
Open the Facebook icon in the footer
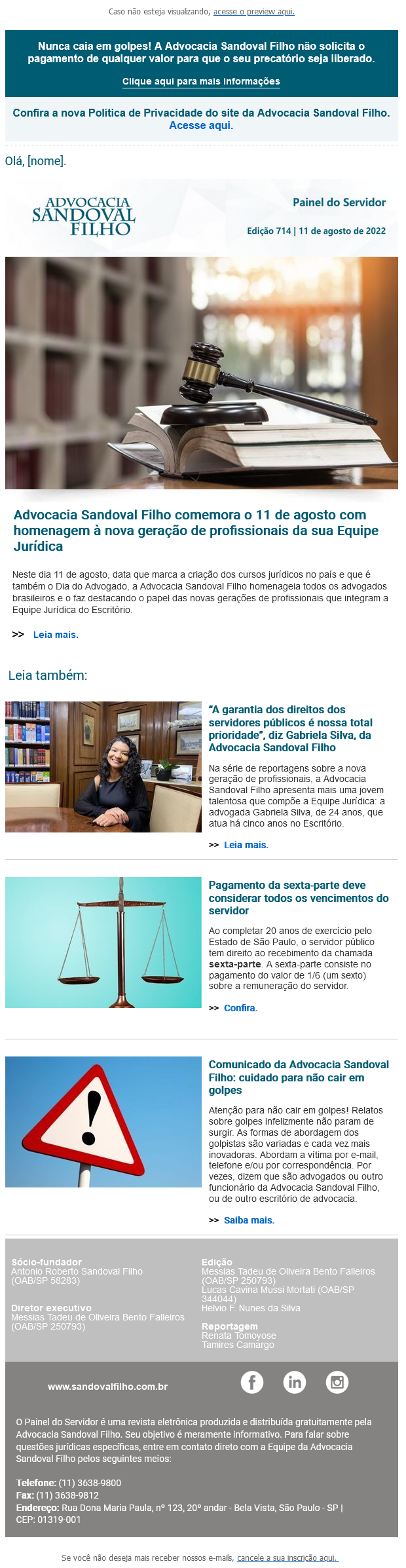point(252,1382)
